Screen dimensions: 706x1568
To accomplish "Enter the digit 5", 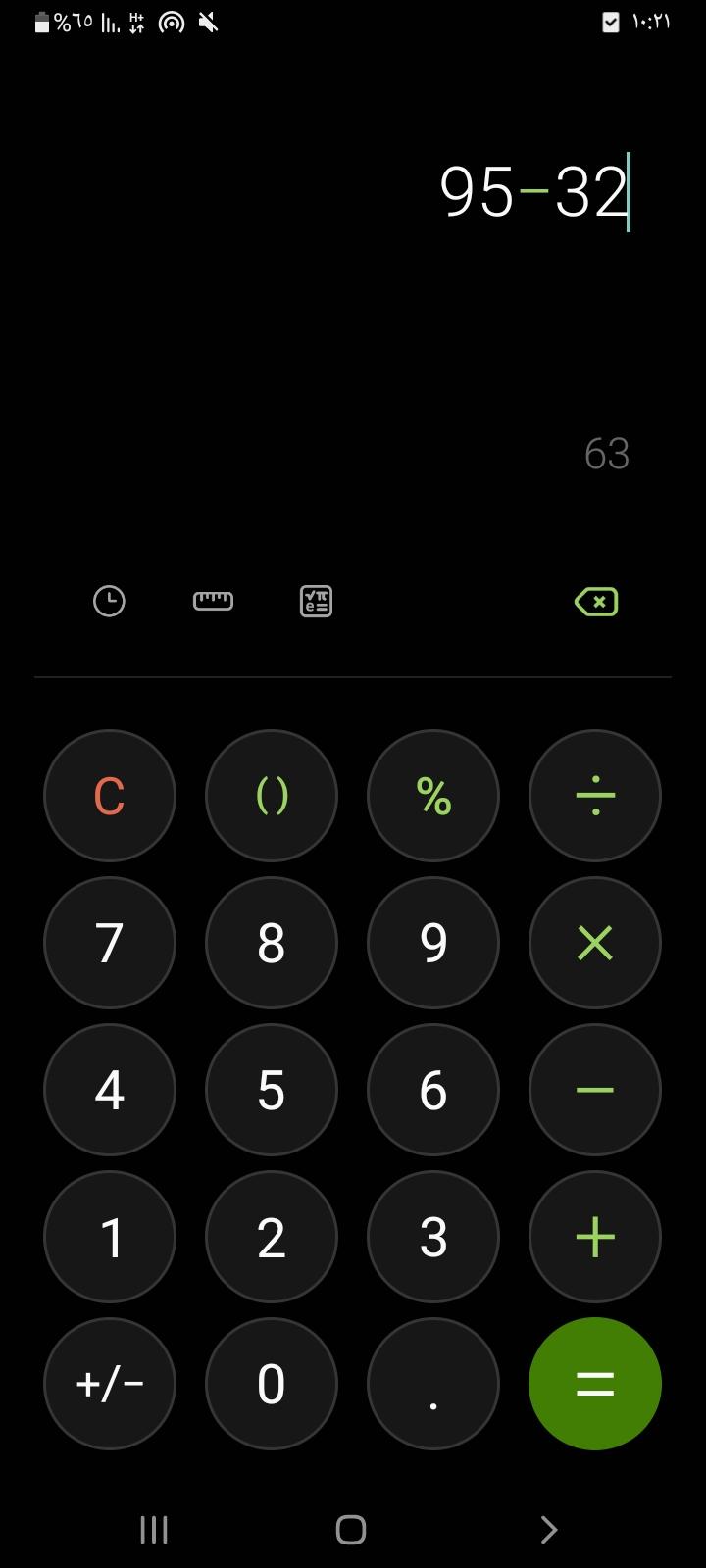I will tap(272, 1090).
